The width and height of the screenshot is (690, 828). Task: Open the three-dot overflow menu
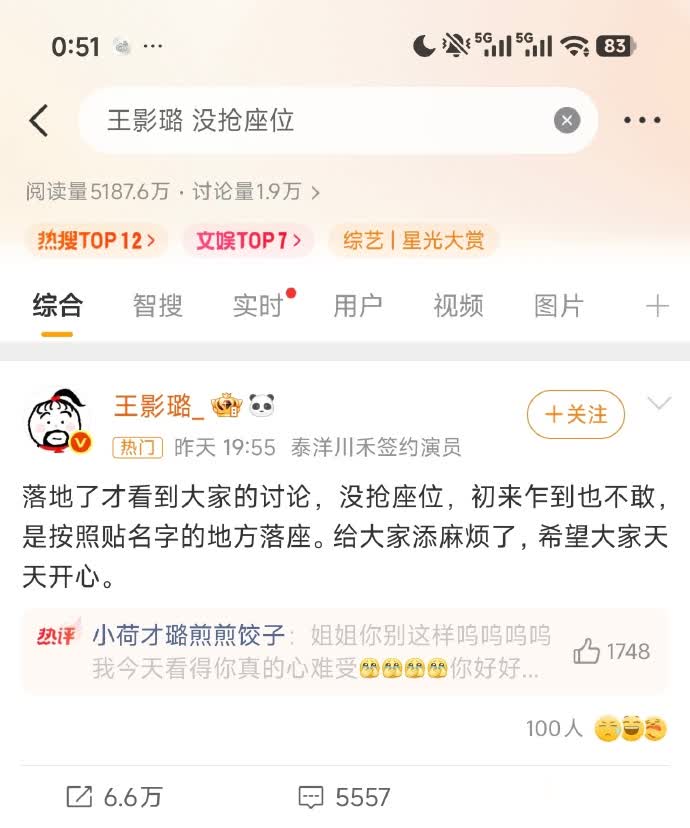(641, 121)
